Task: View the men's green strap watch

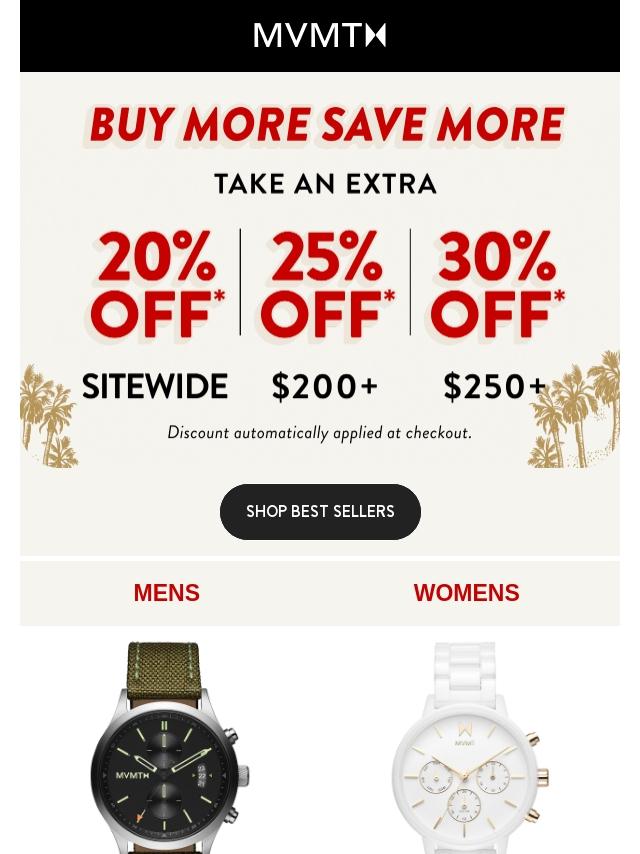Action: [x=168, y=750]
